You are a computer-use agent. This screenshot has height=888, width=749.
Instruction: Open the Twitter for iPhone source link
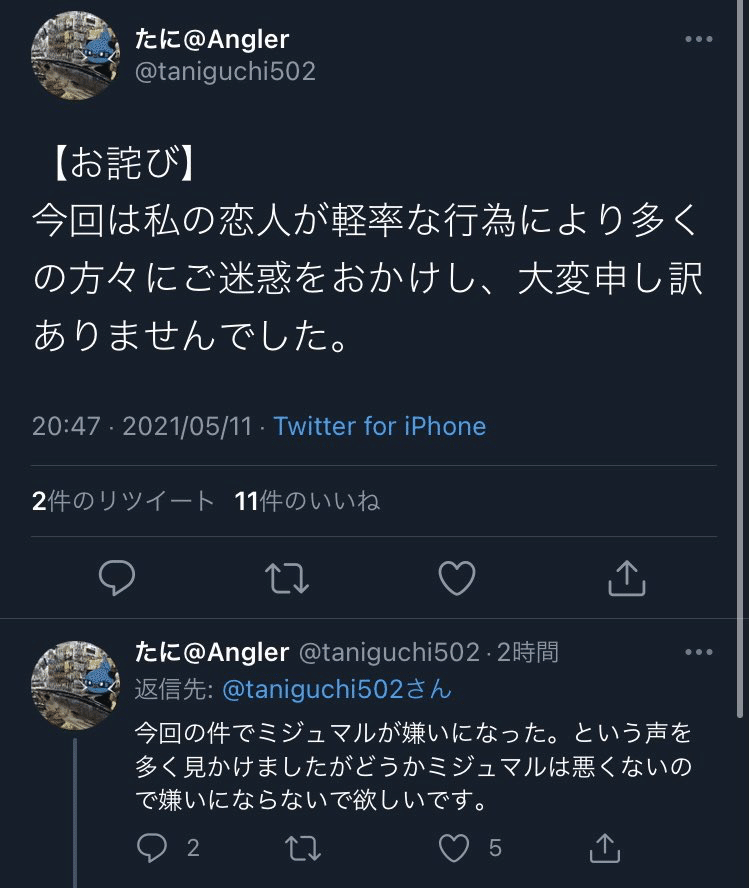(380, 426)
